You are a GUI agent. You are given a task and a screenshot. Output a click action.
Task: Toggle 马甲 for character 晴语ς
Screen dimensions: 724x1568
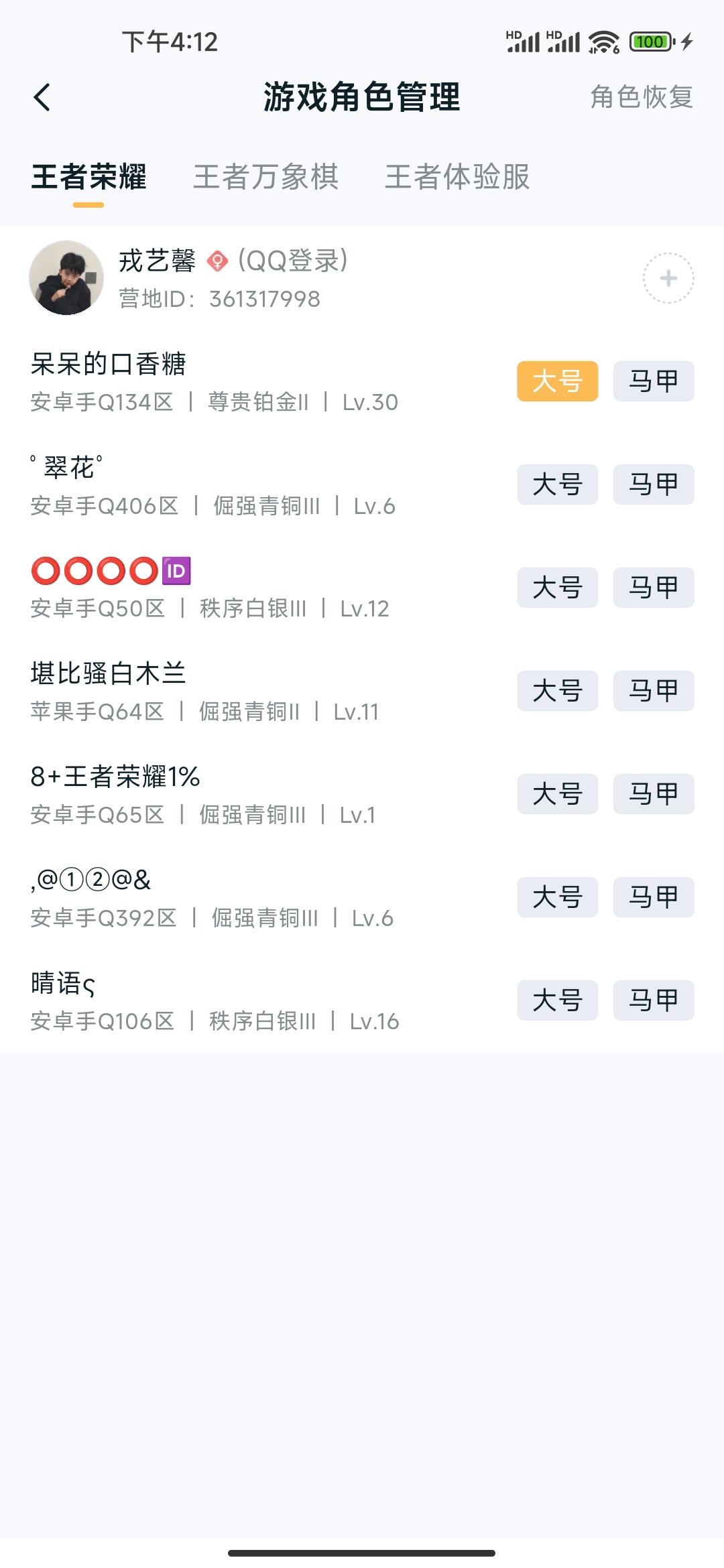pyautogui.click(x=653, y=1000)
